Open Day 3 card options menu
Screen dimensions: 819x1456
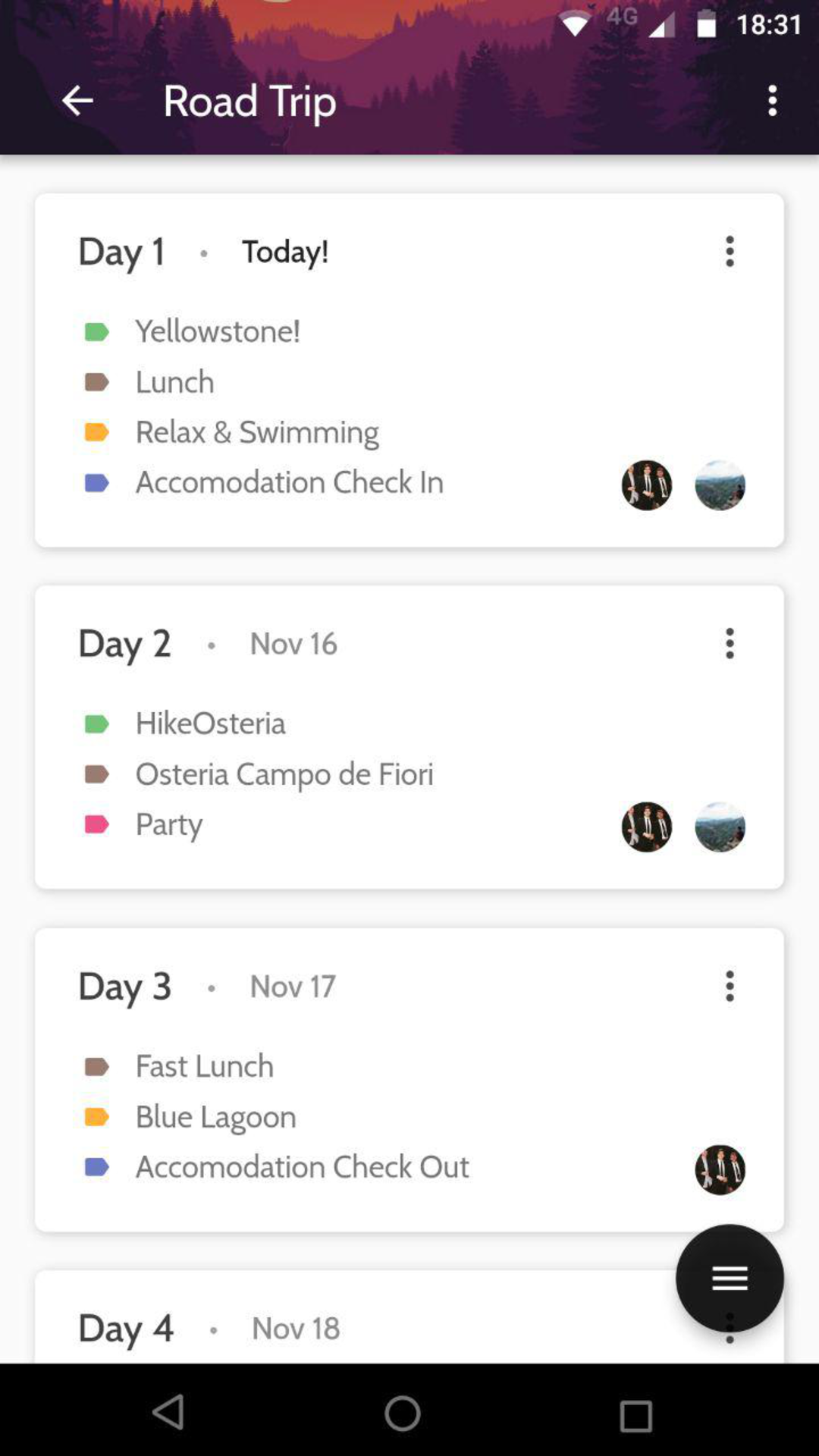pyautogui.click(x=730, y=986)
